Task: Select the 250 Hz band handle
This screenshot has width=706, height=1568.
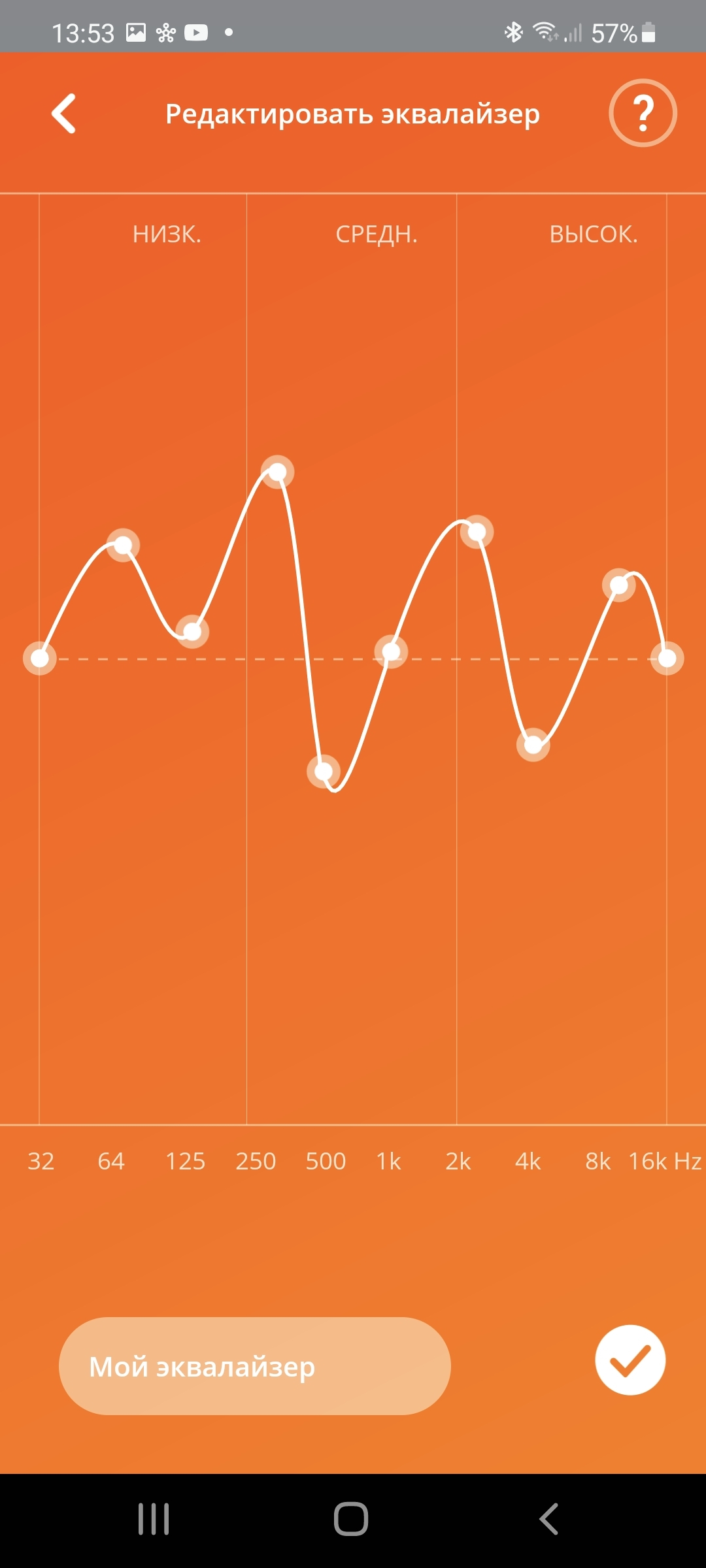Action: [277, 472]
